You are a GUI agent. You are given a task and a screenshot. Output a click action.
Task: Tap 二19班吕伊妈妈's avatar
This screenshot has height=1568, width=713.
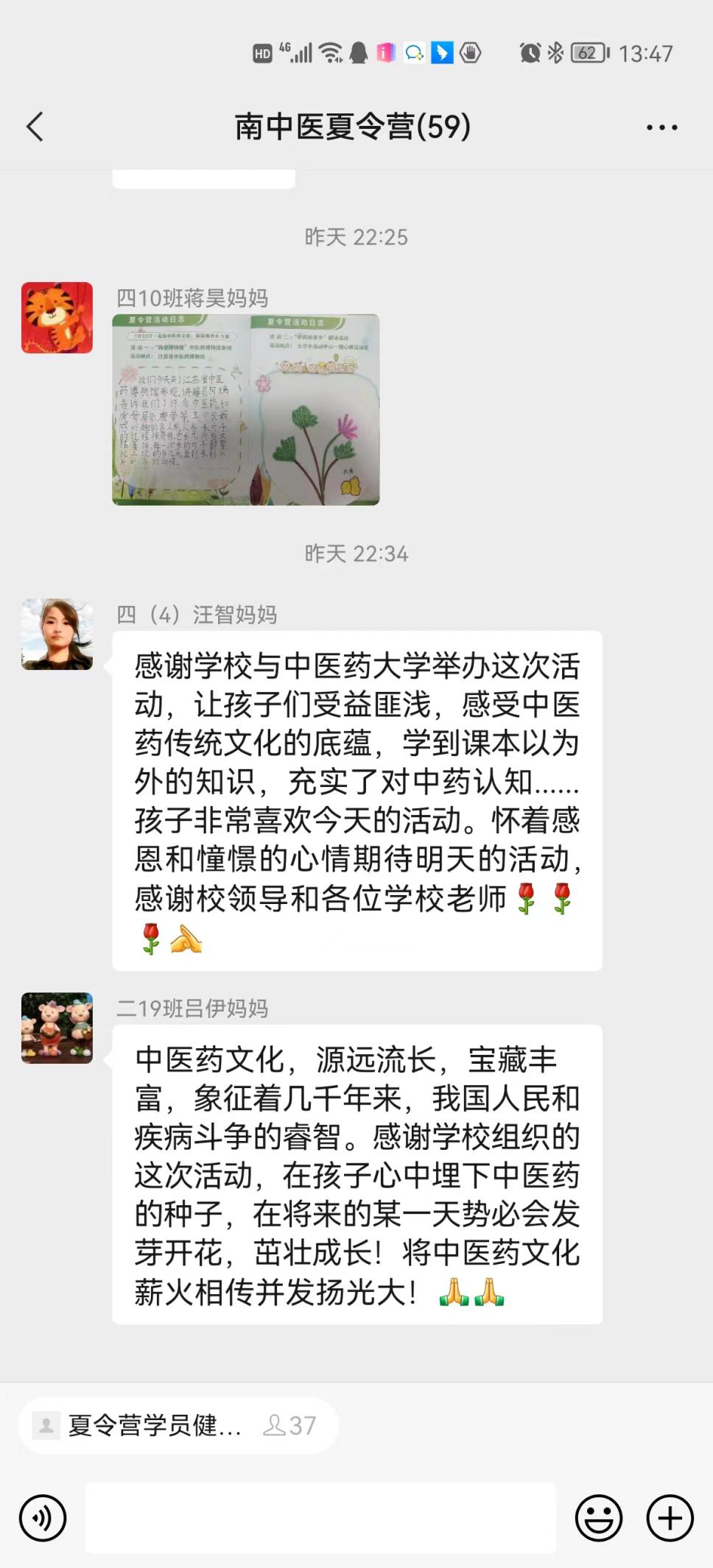pos(57,1028)
